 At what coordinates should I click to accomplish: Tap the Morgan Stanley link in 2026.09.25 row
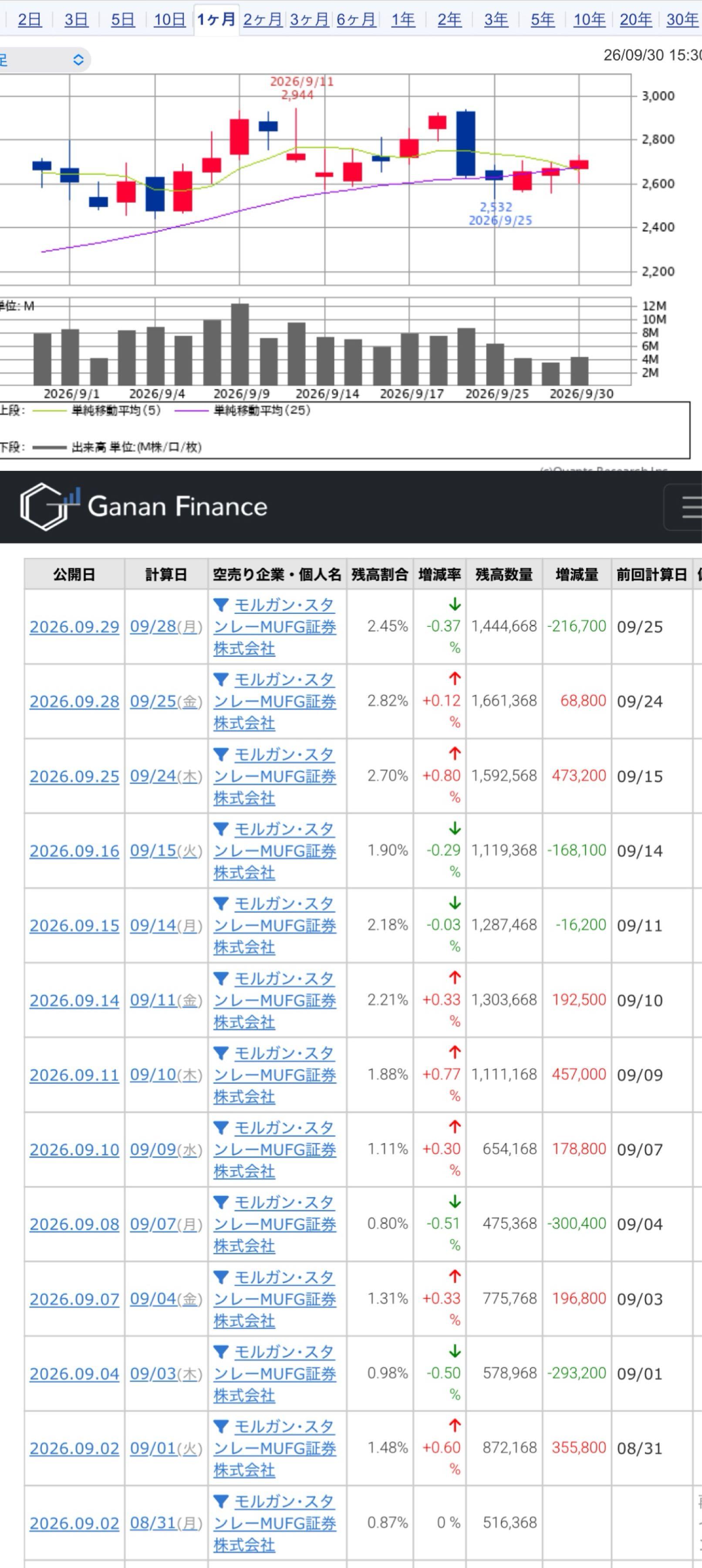(x=275, y=776)
